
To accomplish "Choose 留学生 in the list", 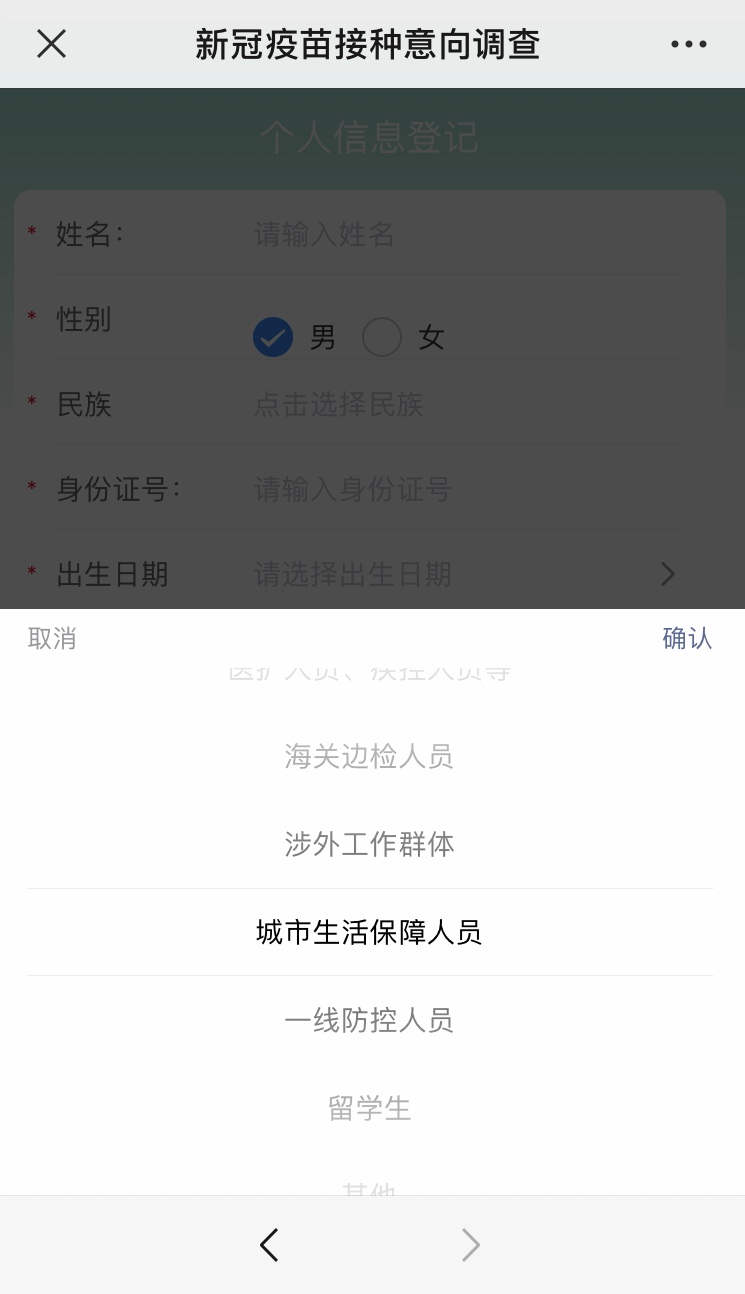I will pyautogui.click(x=369, y=1108).
